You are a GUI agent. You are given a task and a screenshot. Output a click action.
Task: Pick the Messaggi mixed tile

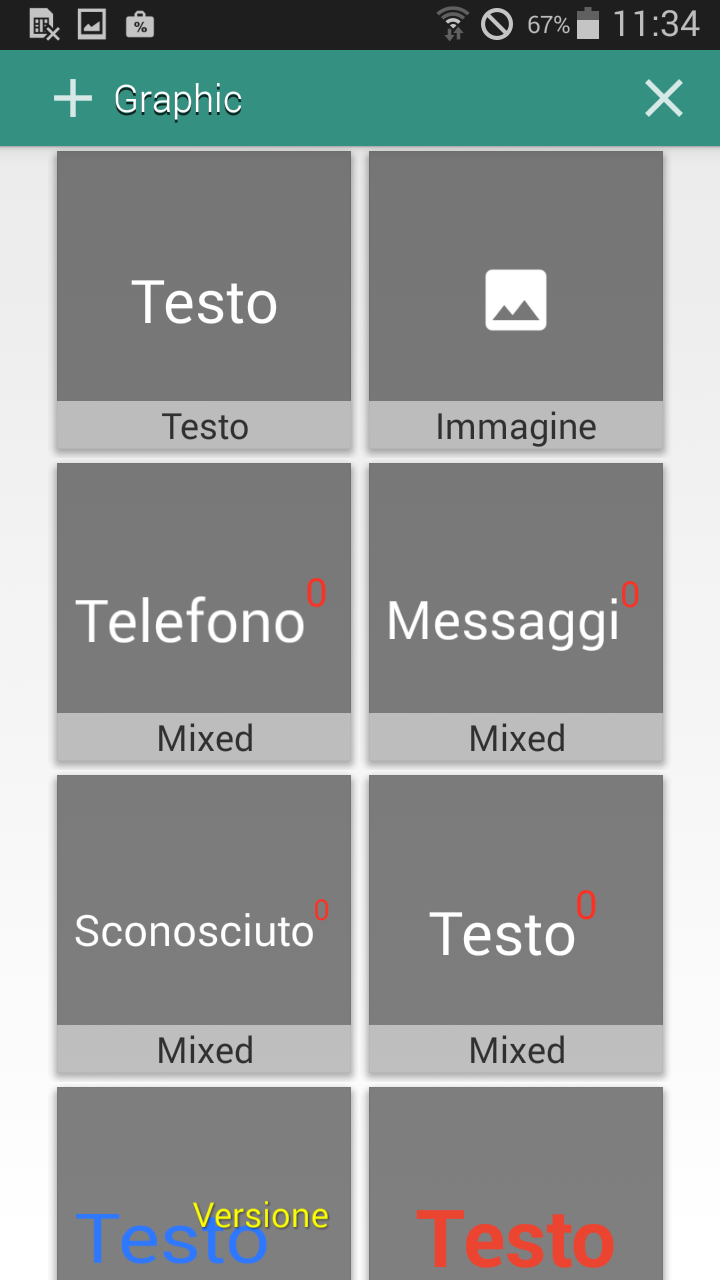(x=516, y=612)
